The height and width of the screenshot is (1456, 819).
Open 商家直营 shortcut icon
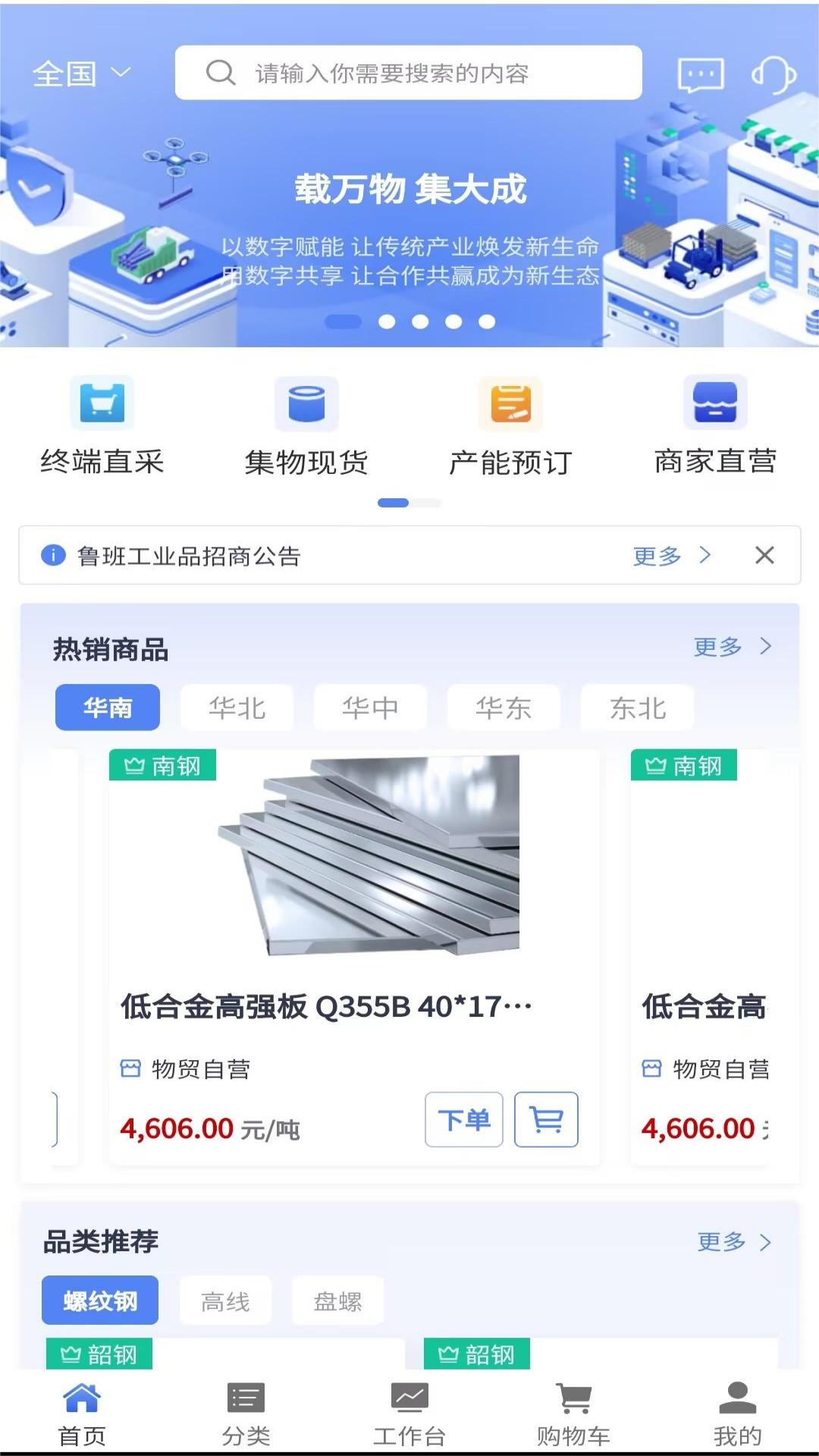tap(714, 403)
